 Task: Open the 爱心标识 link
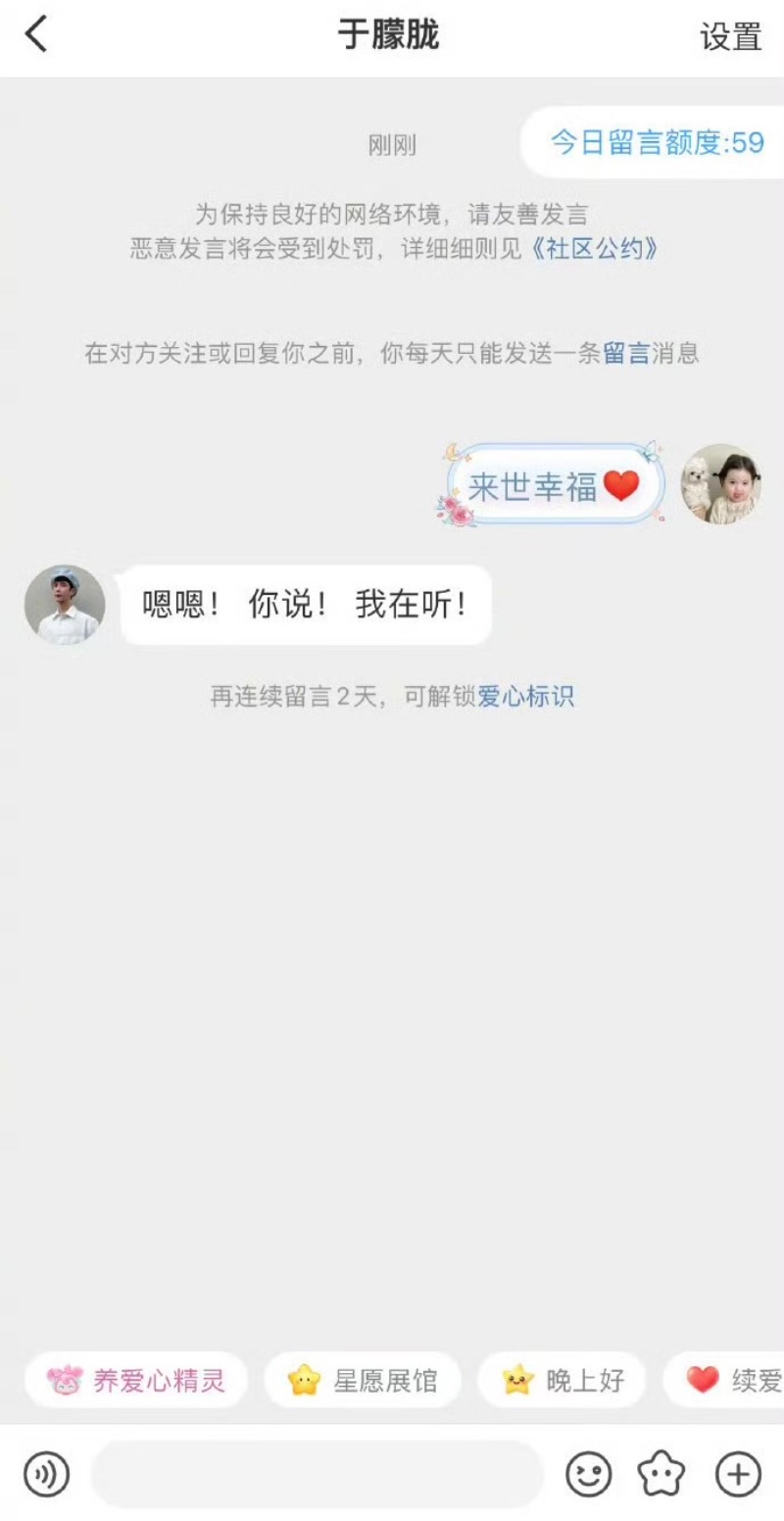[x=525, y=697]
